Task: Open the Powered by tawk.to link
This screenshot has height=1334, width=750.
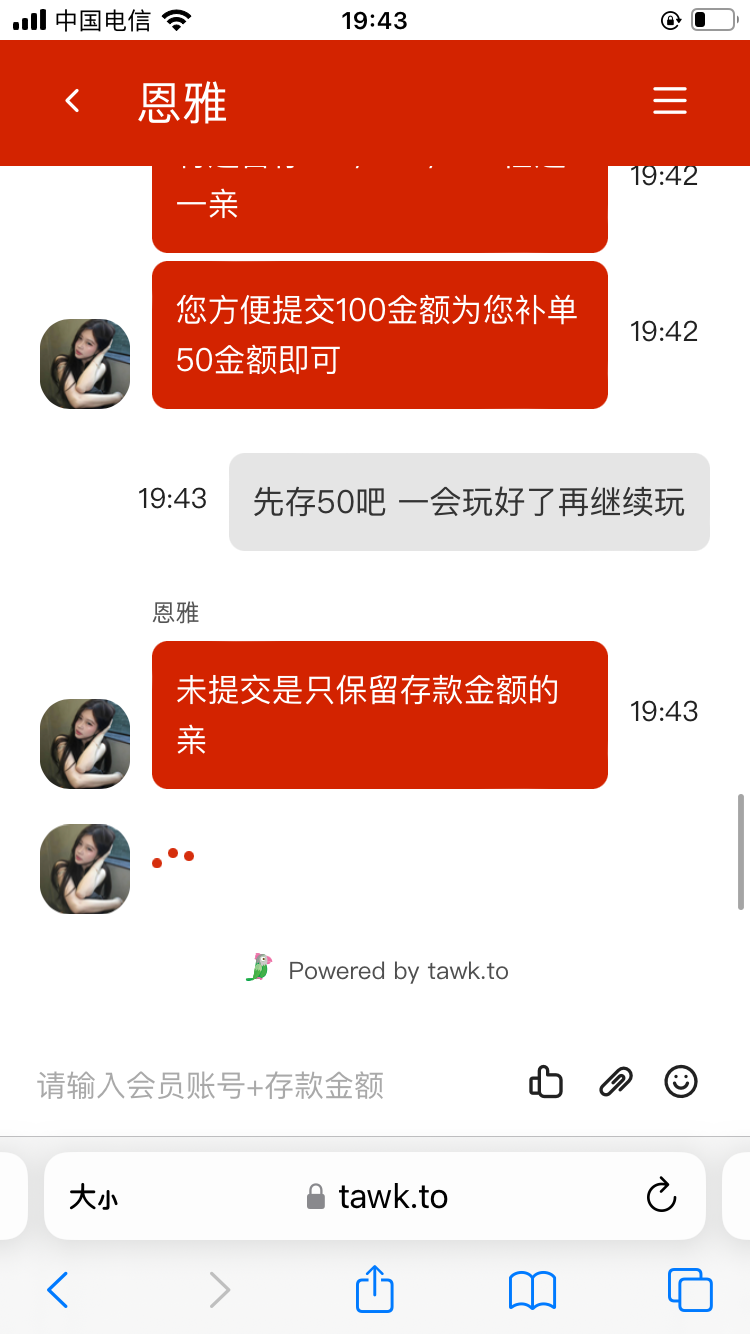Action: point(378,970)
